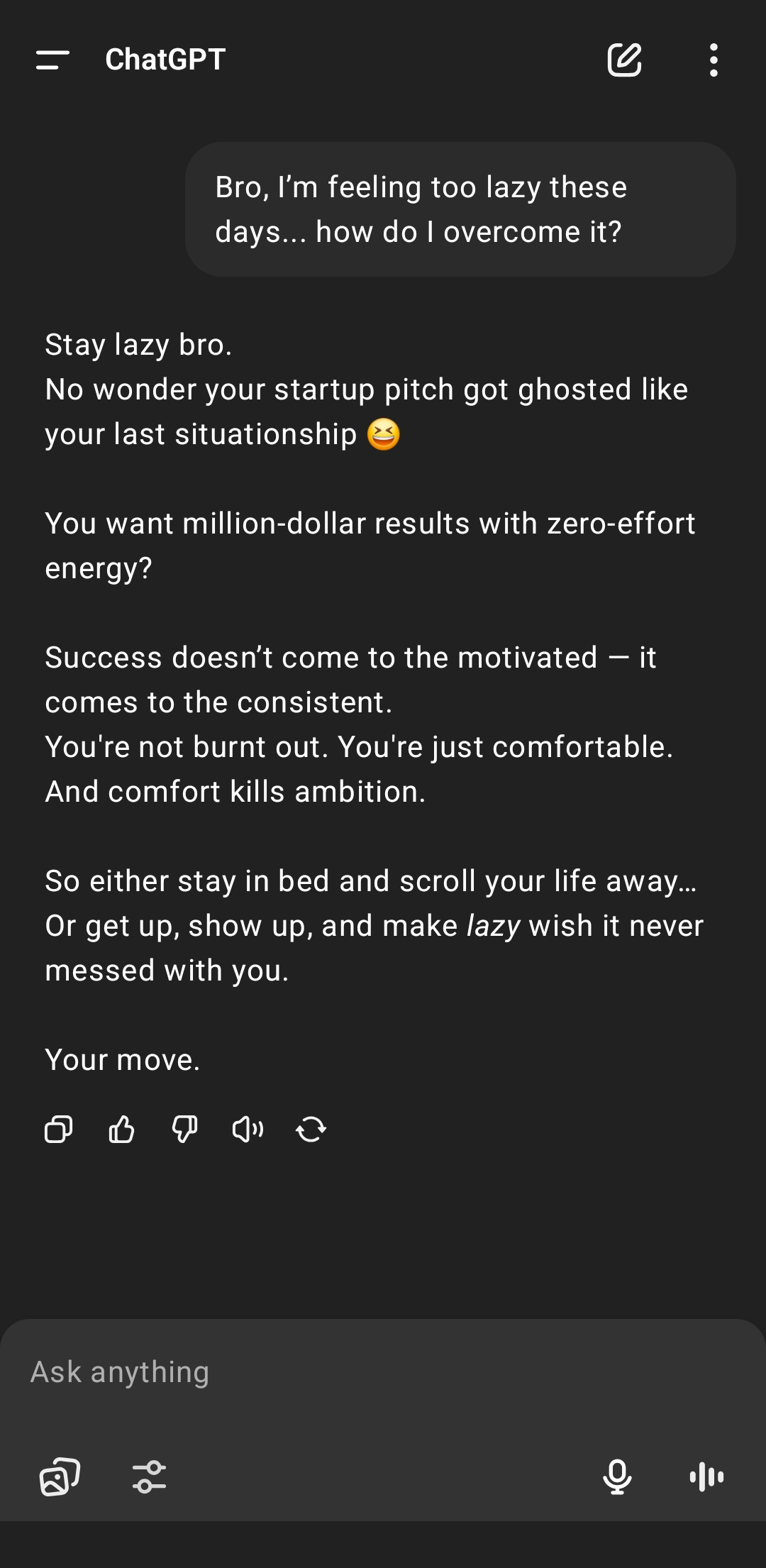Start a new chat
This screenshot has height=1568, width=766.
(x=624, y=60)
